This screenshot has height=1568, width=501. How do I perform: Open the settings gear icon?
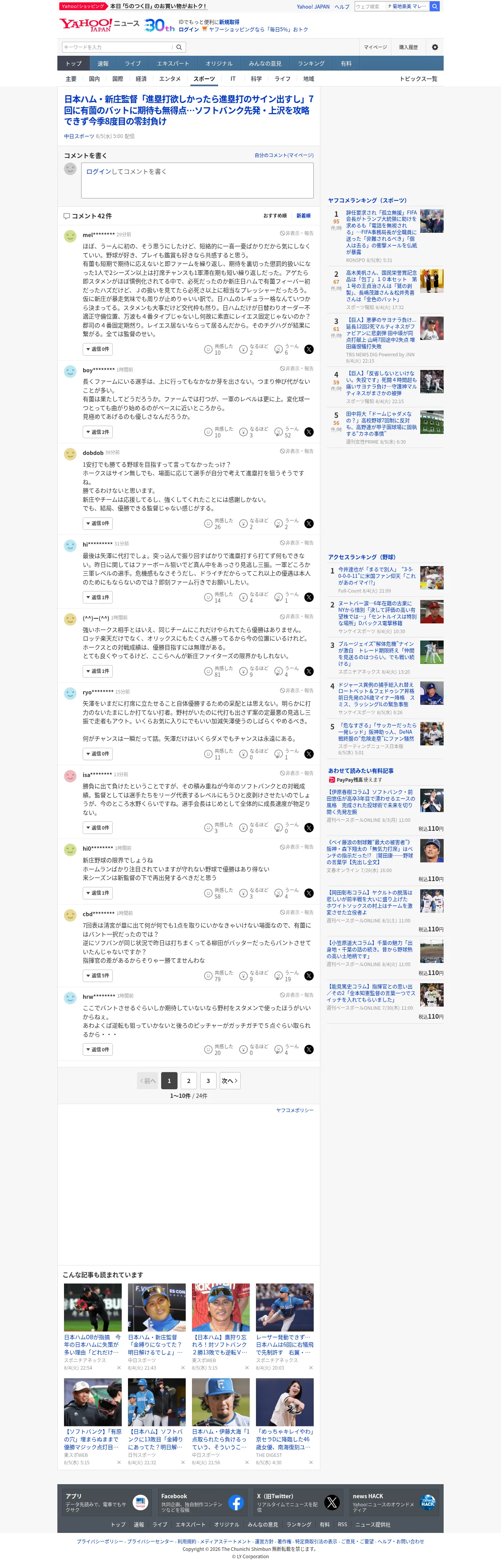435,47
